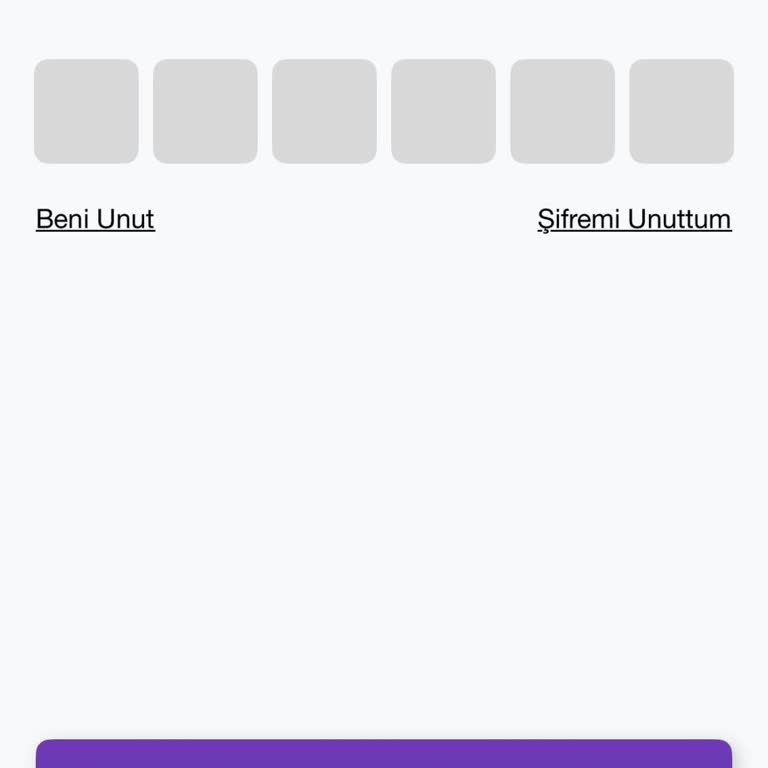Image resolution: width=768 pixels, height=768 pixels.
Task: Tap the fourth password digit box
Action: click(443, 111)
